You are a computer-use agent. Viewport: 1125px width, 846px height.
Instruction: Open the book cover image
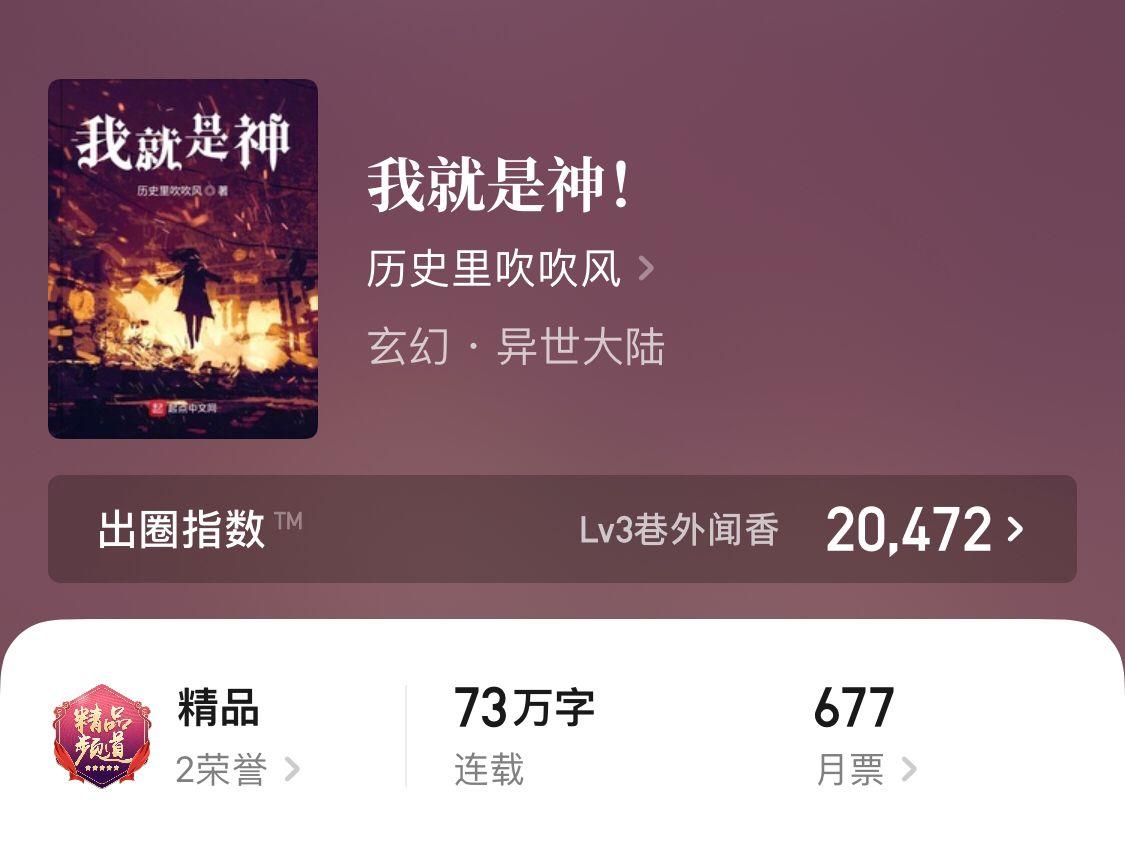pyautogui.click(x=183, y=259)
